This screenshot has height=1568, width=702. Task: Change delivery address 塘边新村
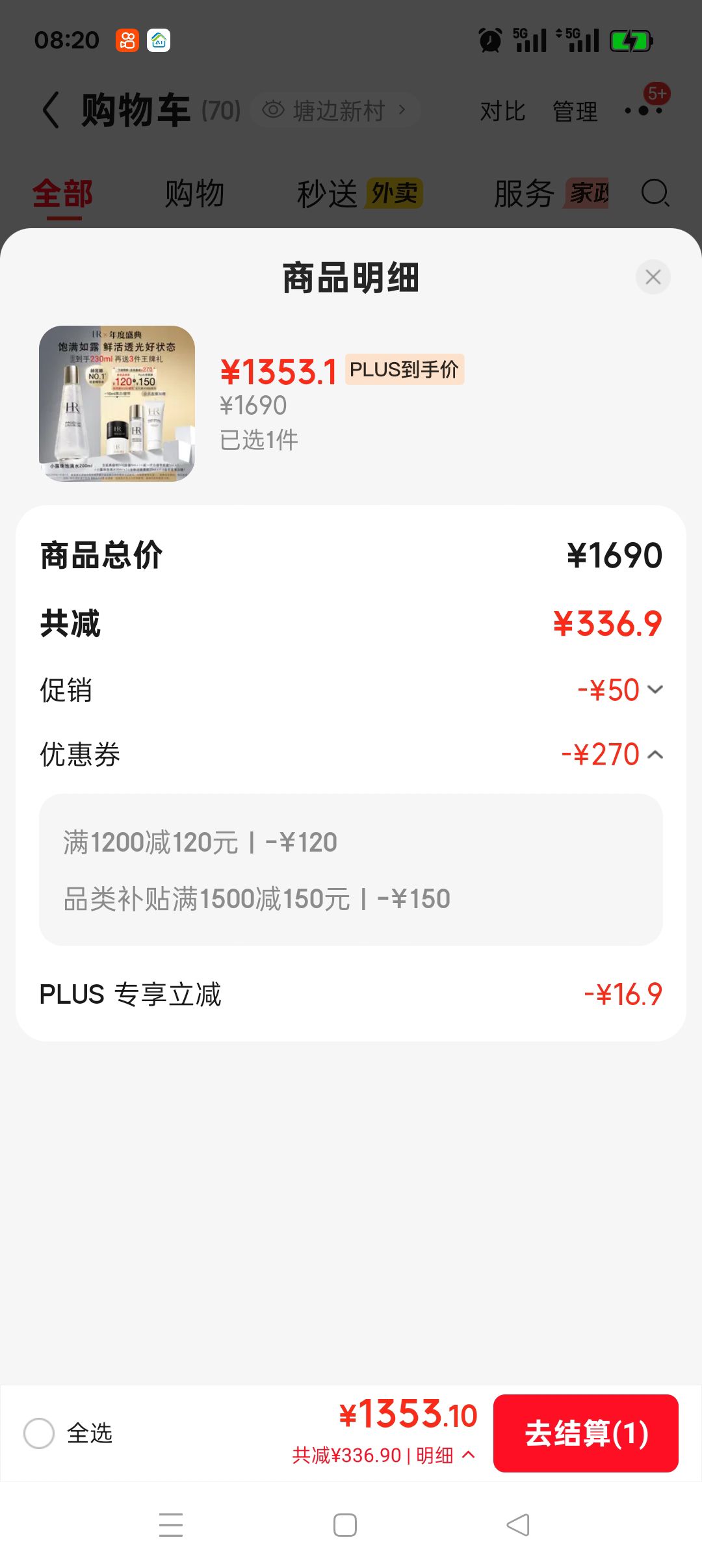tap(335, 110)
